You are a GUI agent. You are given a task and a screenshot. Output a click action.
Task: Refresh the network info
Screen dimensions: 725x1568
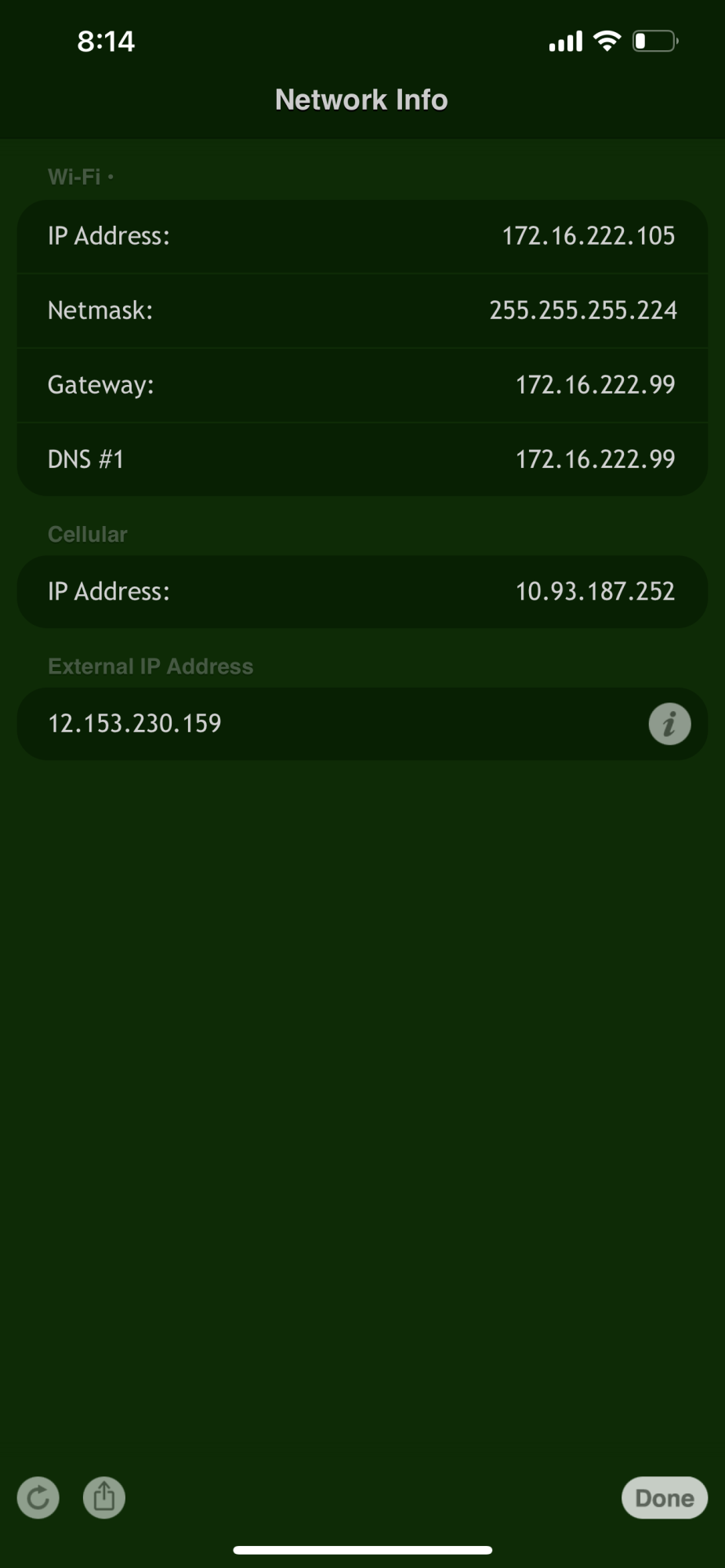pos(38,1498)
